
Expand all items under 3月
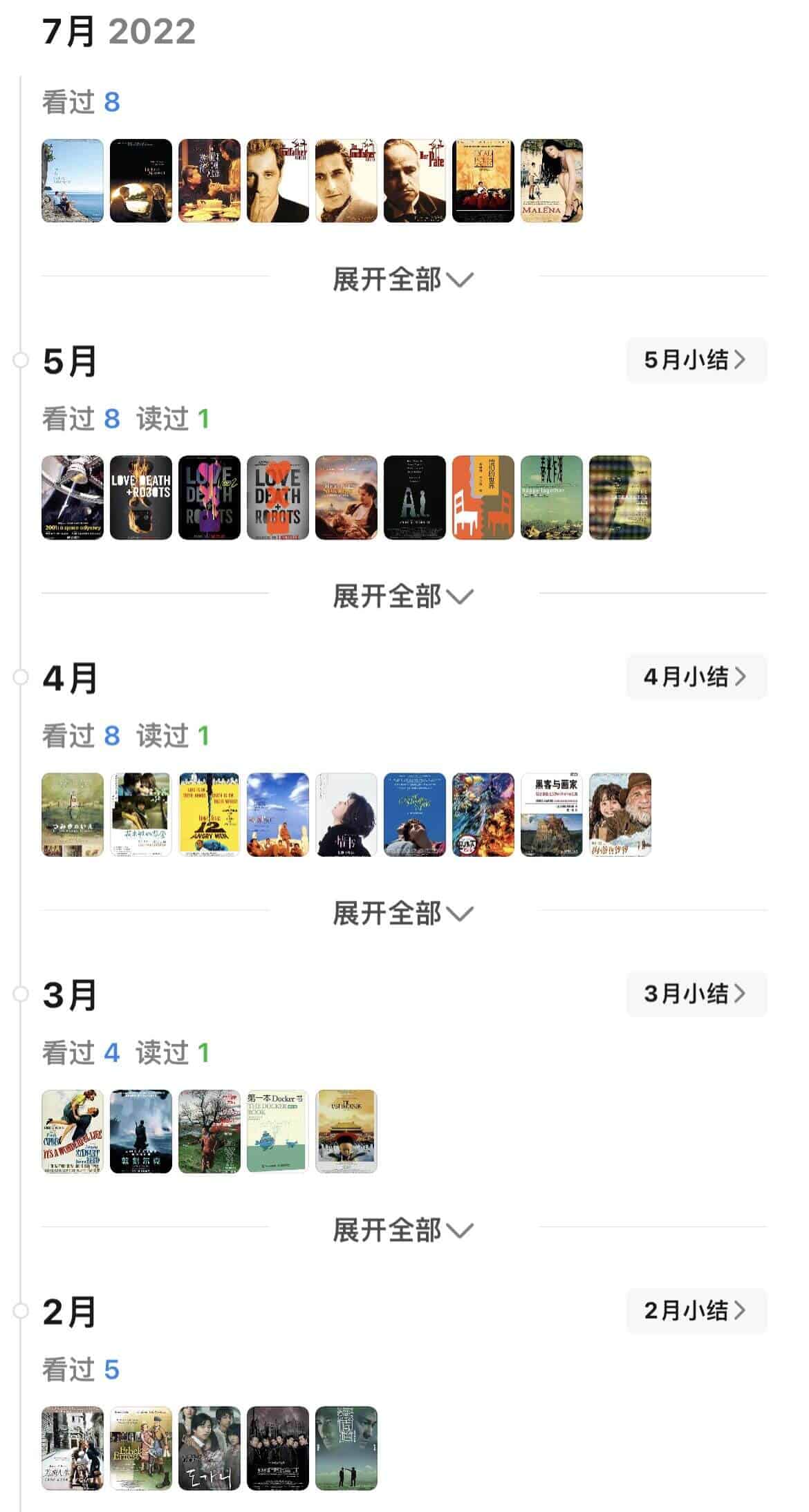403,1231
